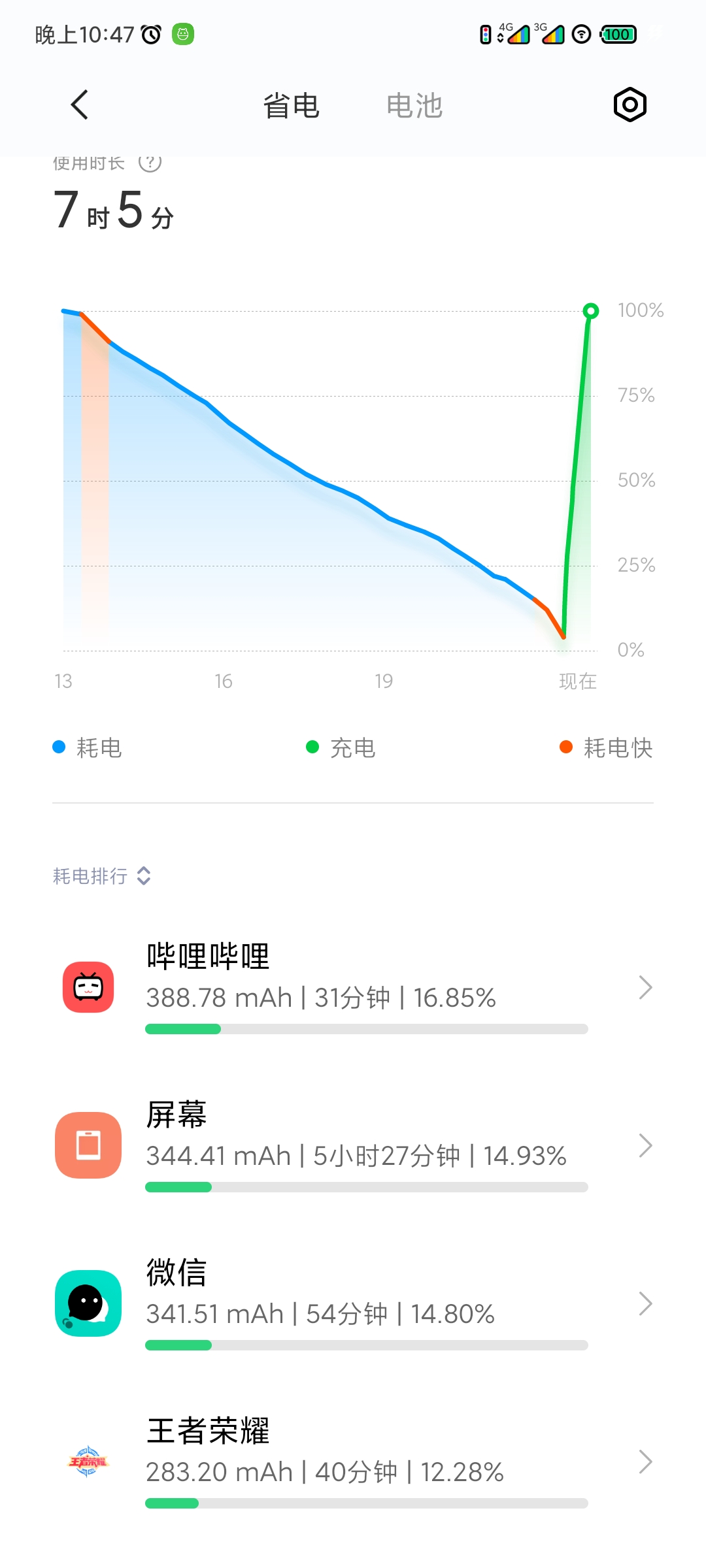Open 屏幕 power usage details

tap(353, 1145)
